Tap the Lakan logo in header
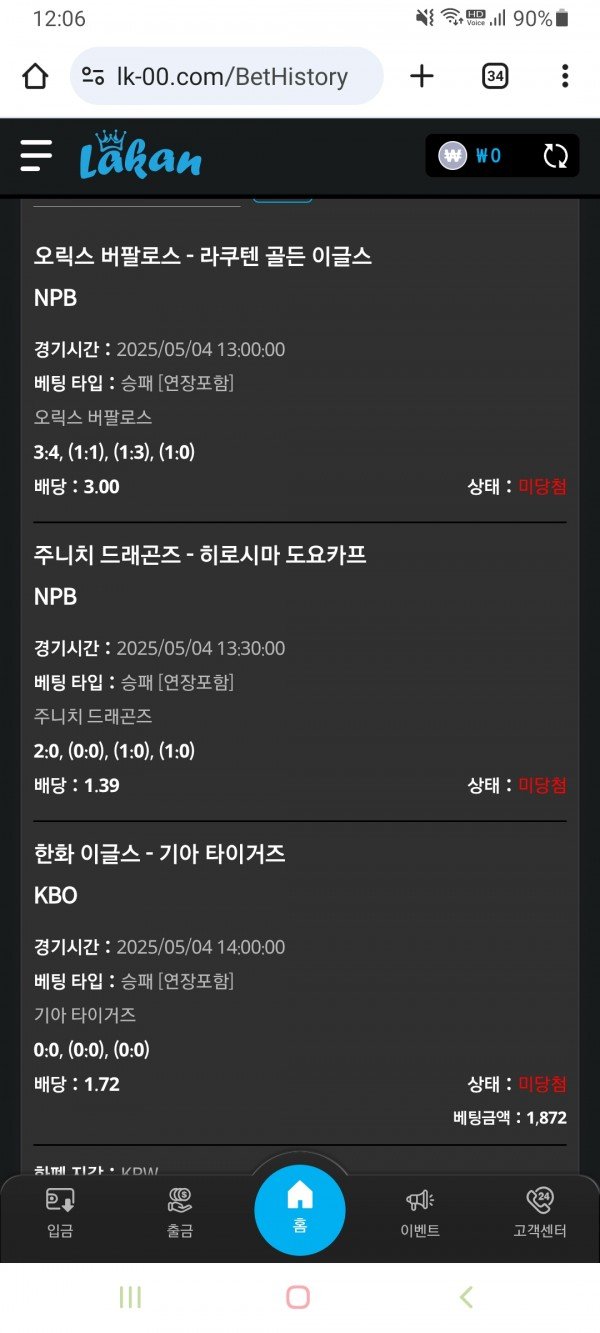600x1333 pixels. coord(140,156)
